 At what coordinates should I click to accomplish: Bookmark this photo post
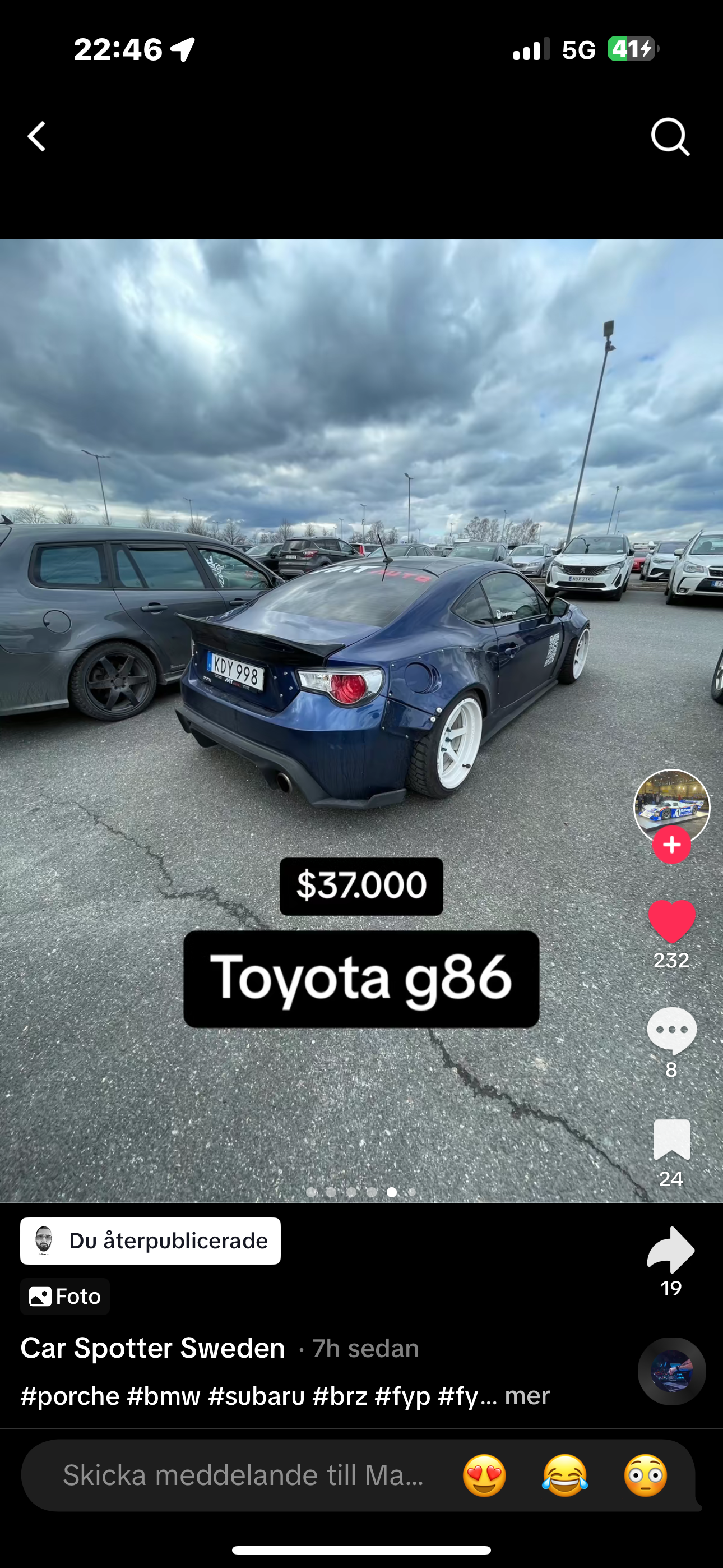point(672,1139)
